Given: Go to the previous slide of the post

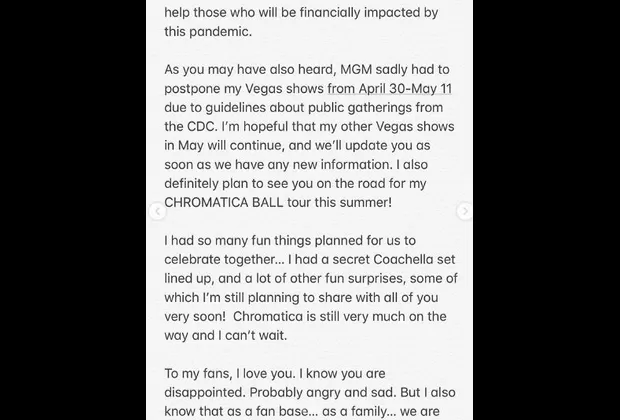Looking at the screenshot, I should (156, 212).
